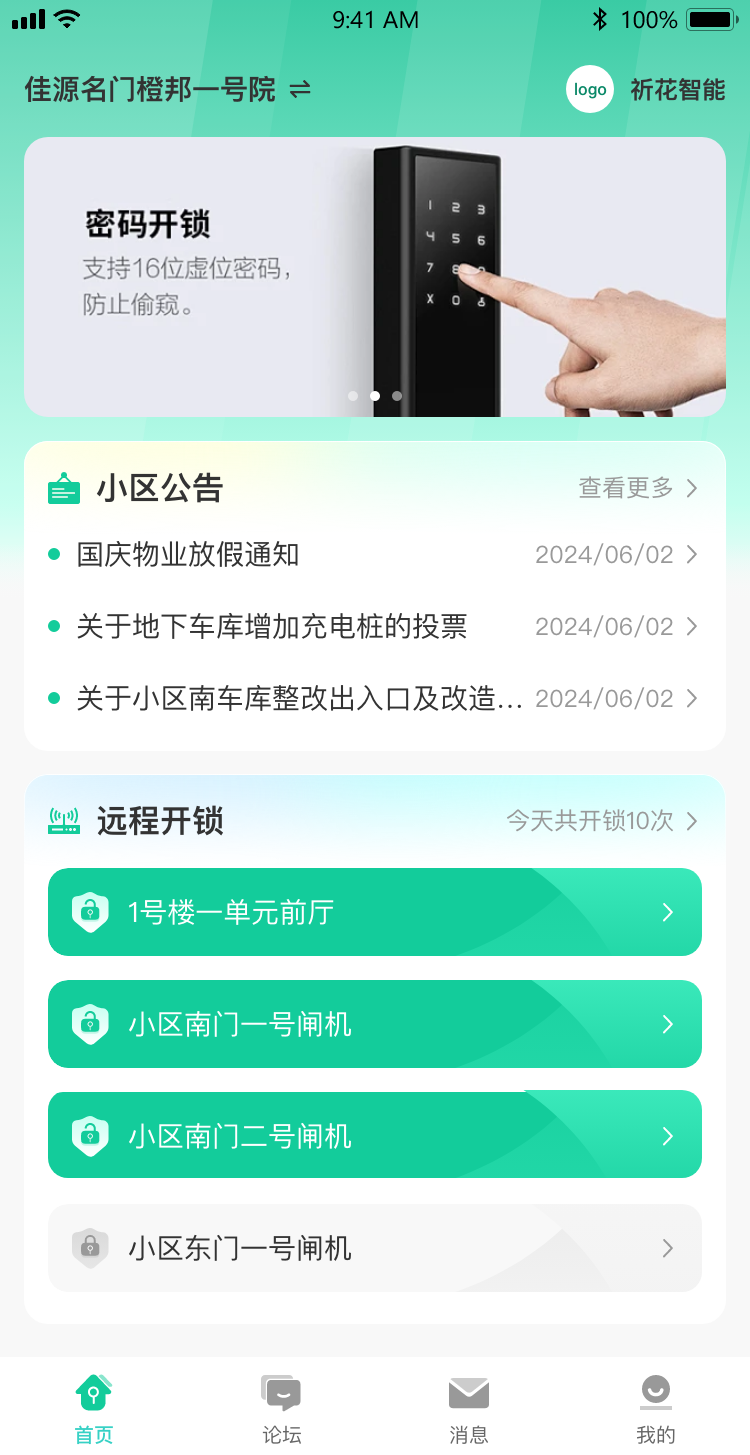750x1455 pixels.
Task: View today's unlock records 今天共开锁10次
Action: coord(602,821)
